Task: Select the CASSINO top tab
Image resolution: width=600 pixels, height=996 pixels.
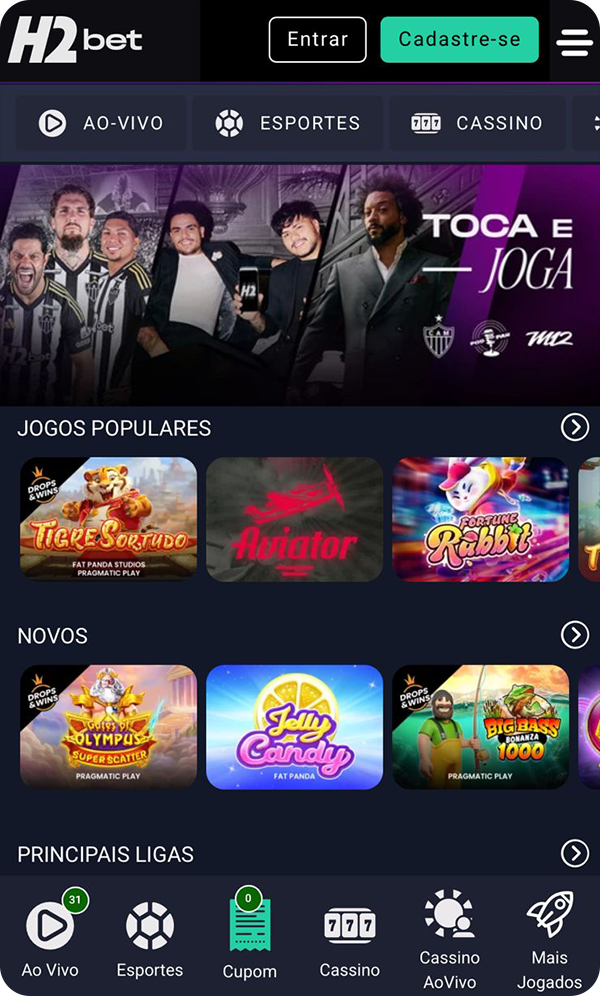Action: (x=477, y=123)
